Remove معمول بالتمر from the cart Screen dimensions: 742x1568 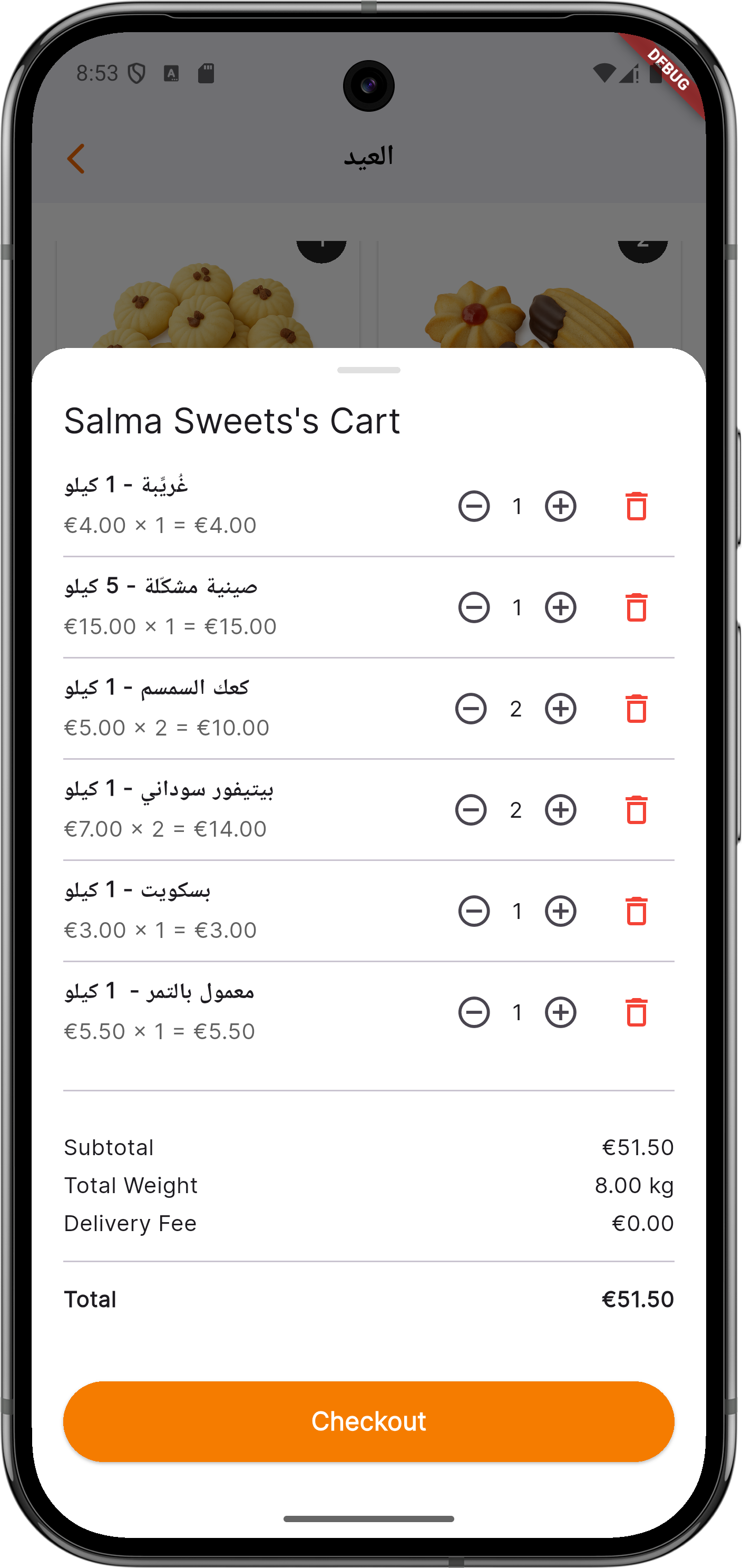[x=636, y=1012]
